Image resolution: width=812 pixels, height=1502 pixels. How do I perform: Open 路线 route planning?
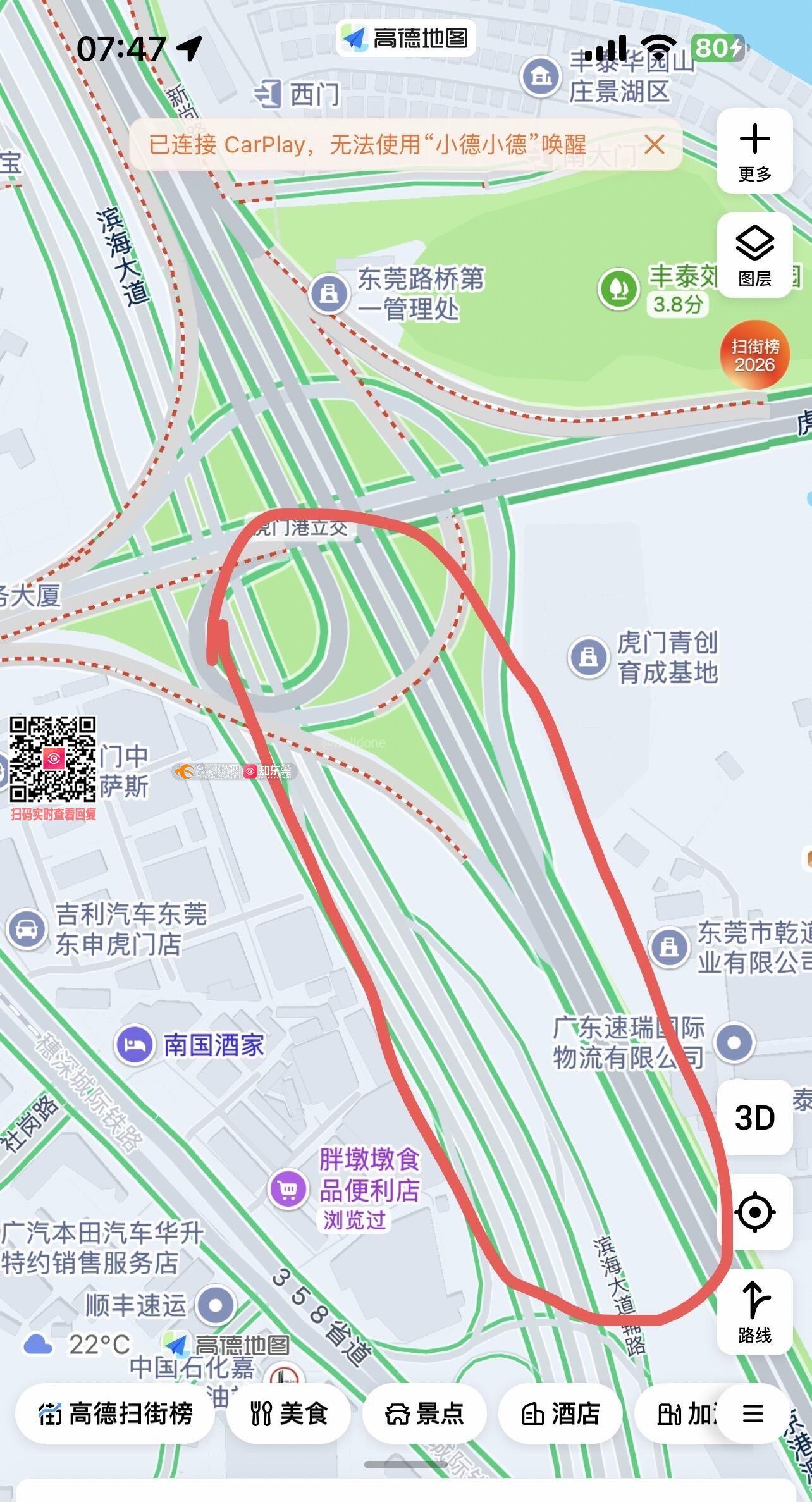(754, 1311)
